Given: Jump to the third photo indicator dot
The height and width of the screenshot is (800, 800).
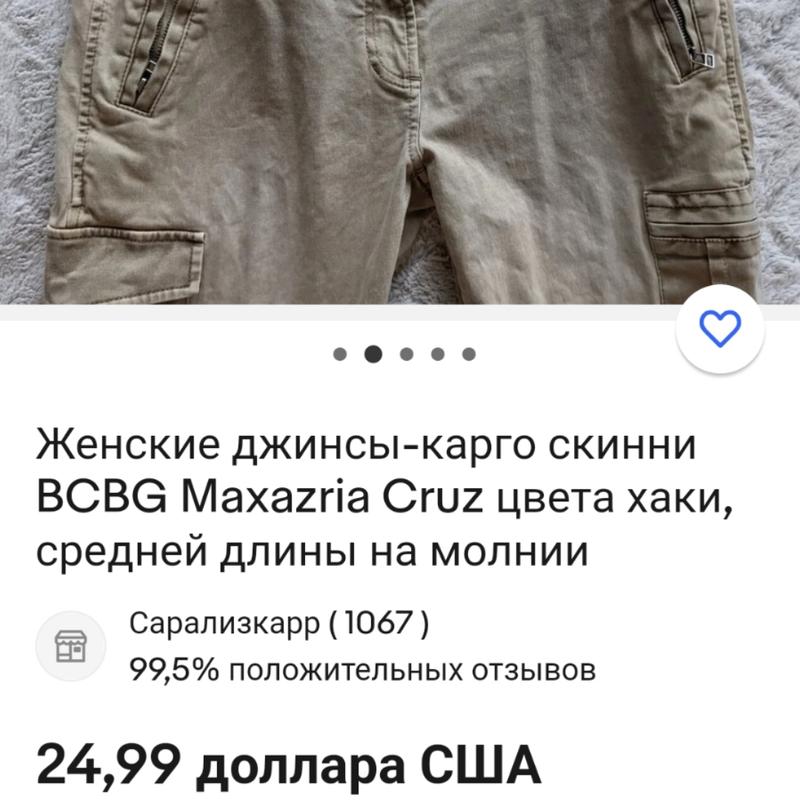Looking at the screenshot, I should [406, 353].
